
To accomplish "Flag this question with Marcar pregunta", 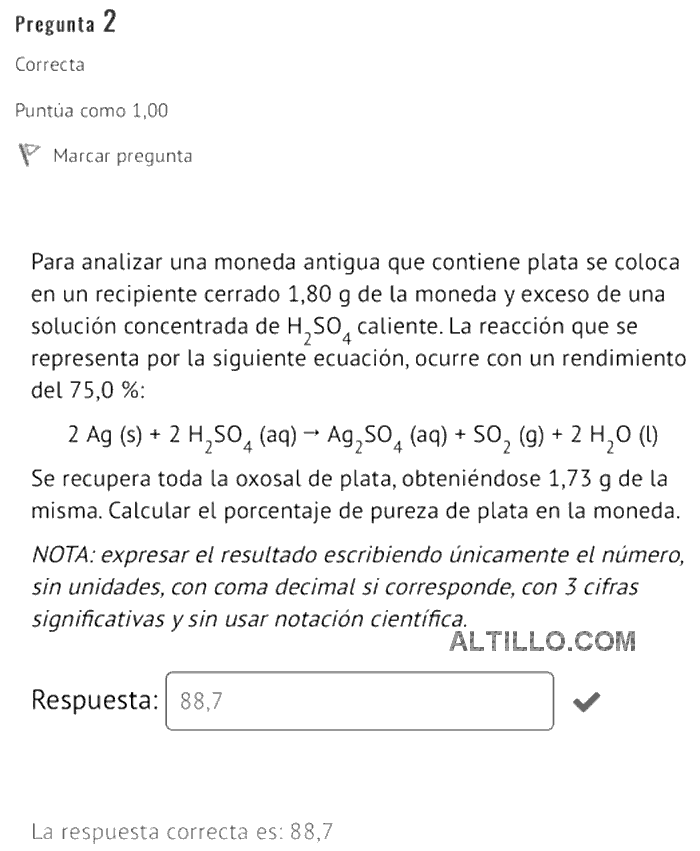I will pyautogui.click(x=107, y=156).
